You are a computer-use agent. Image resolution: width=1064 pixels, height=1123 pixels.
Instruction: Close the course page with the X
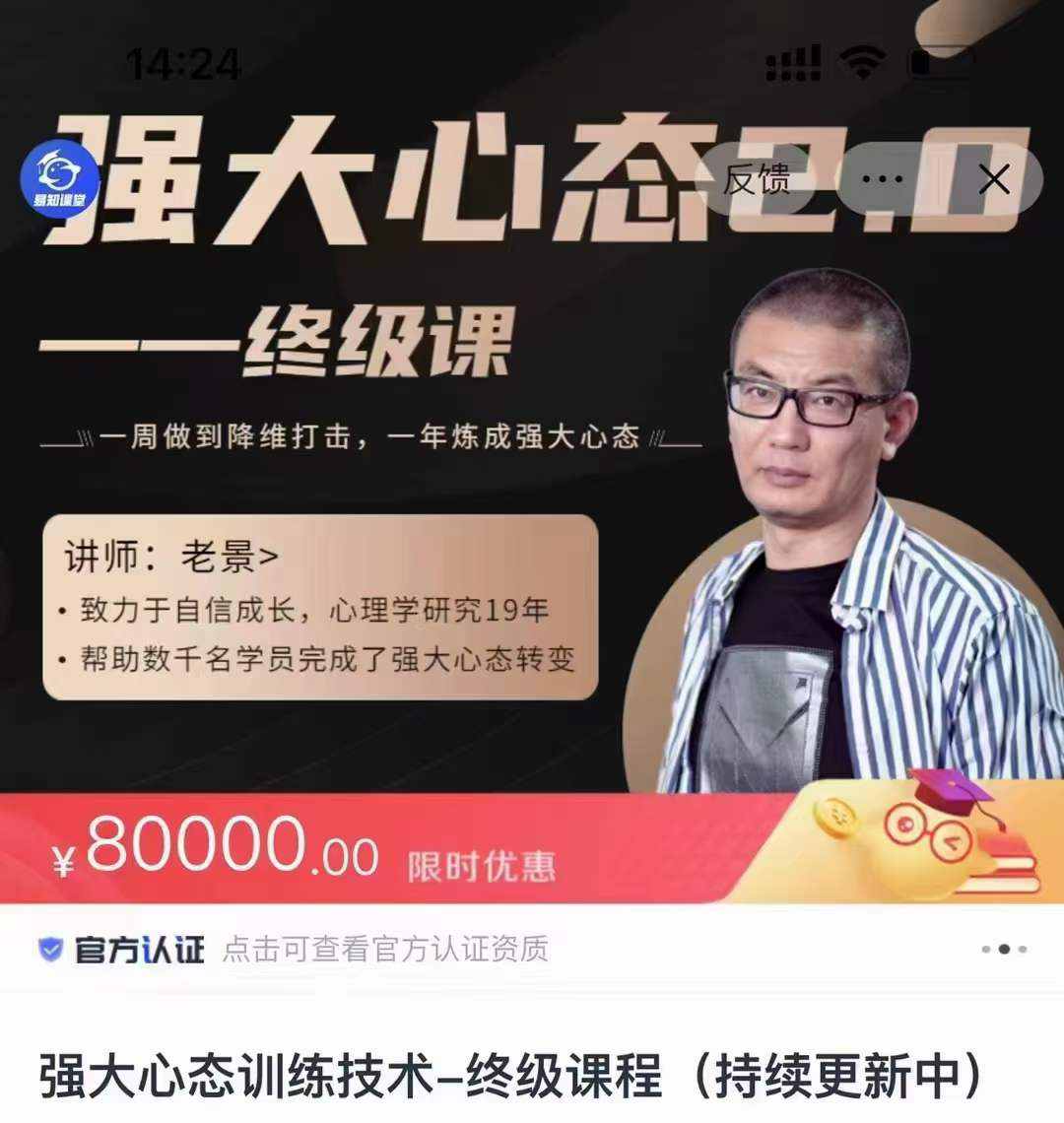pos(995,180)
